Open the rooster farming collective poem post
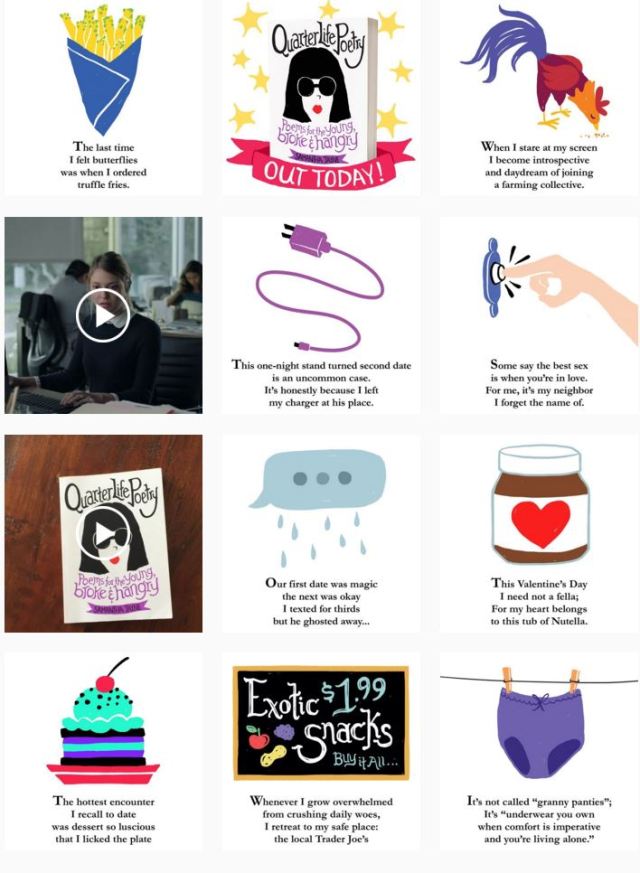The width and height of the screenshot is (640, 873). 538,97
